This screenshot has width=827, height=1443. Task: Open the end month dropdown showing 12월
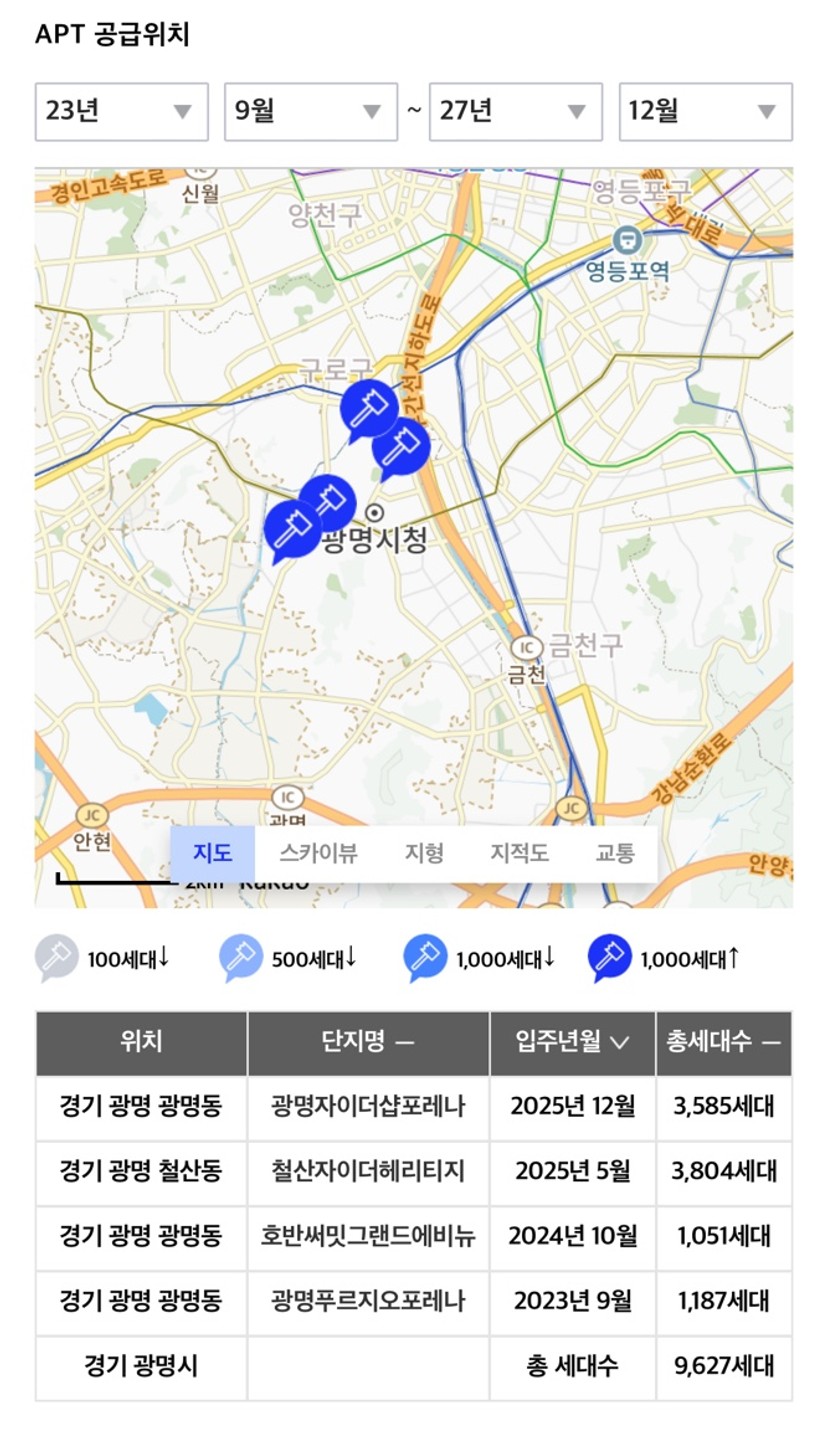pyautogui.click(x=705, y=111)
